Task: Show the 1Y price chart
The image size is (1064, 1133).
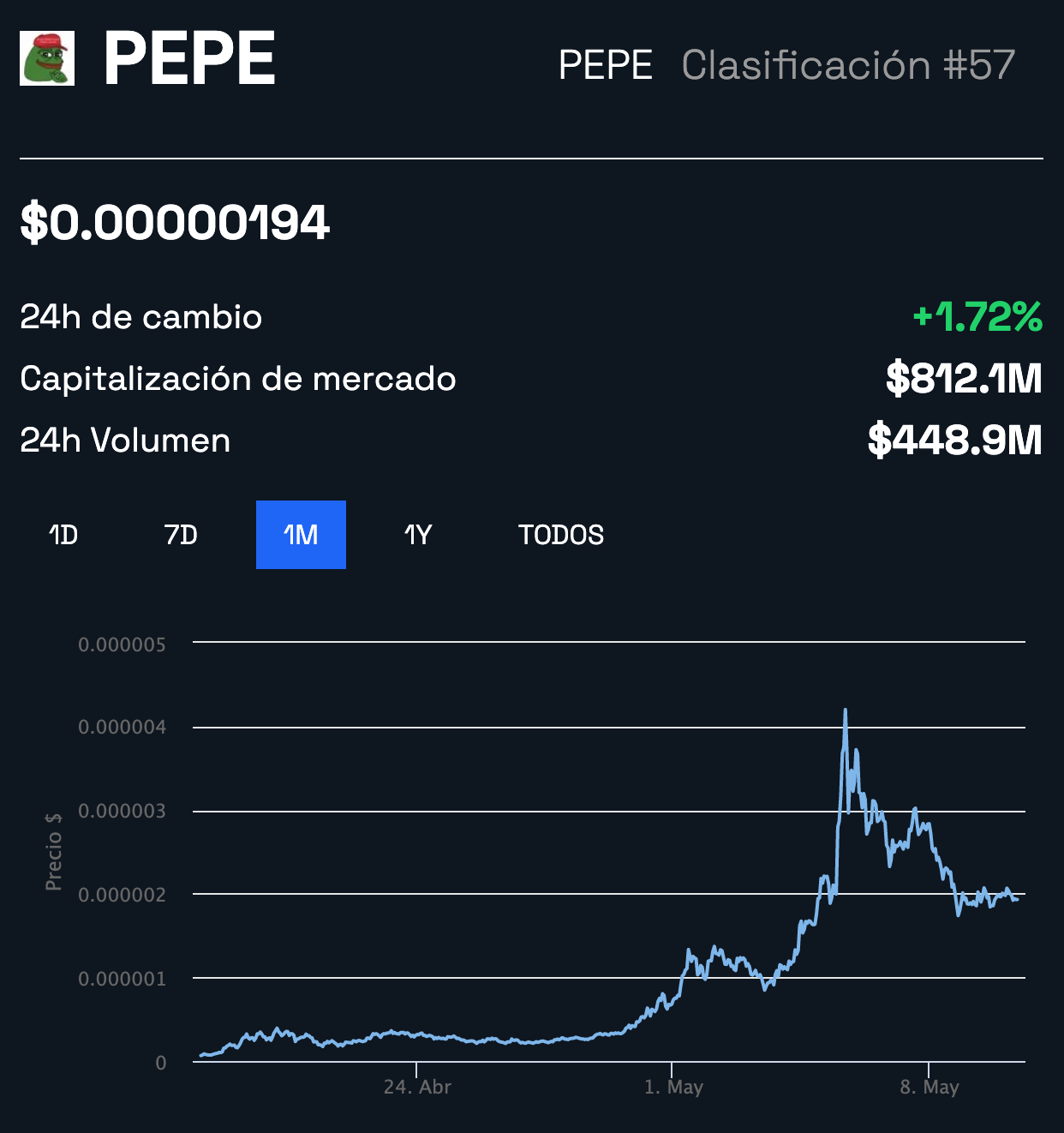Action: (418, 535)
